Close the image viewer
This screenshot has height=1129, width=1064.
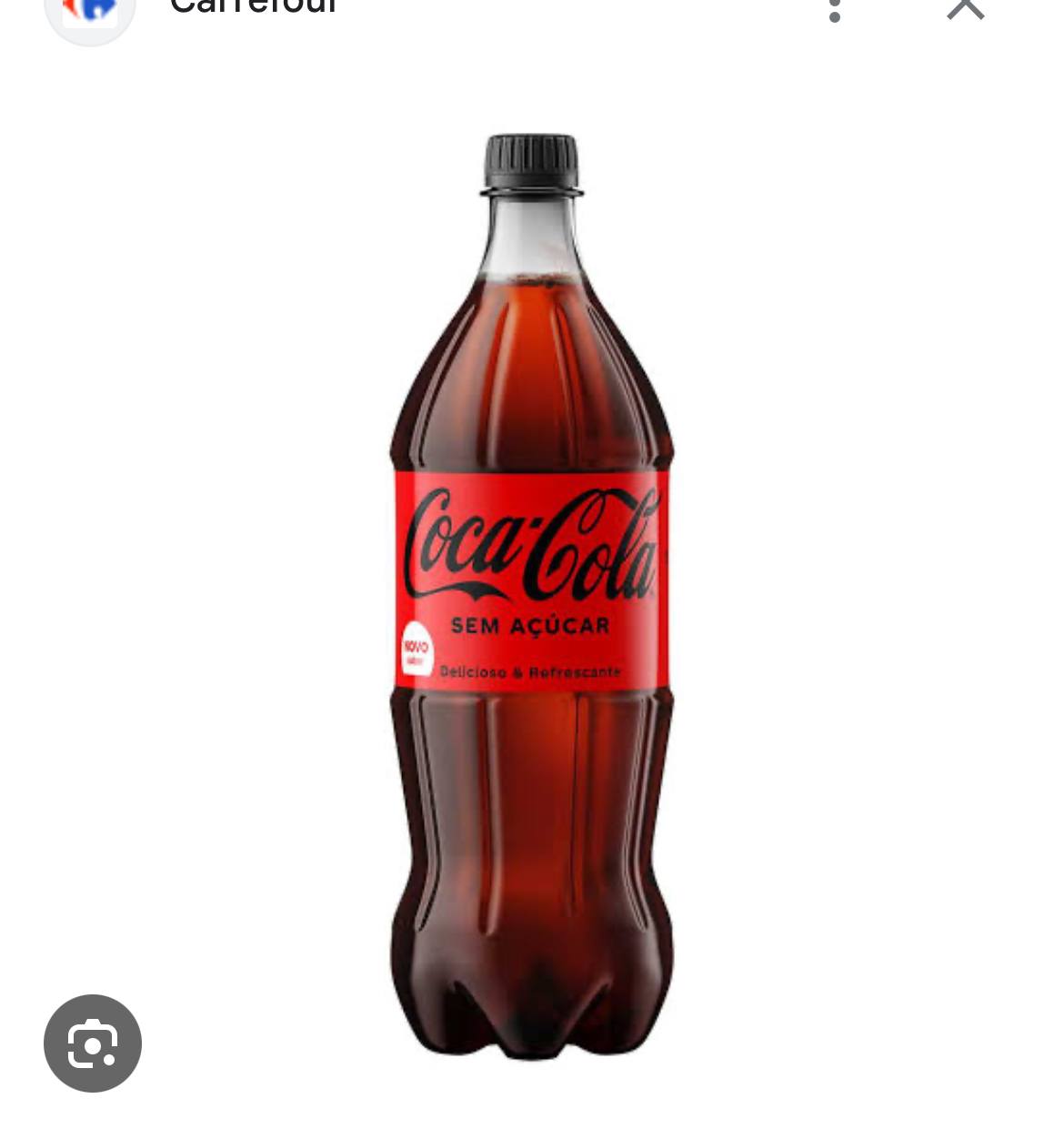965,7
